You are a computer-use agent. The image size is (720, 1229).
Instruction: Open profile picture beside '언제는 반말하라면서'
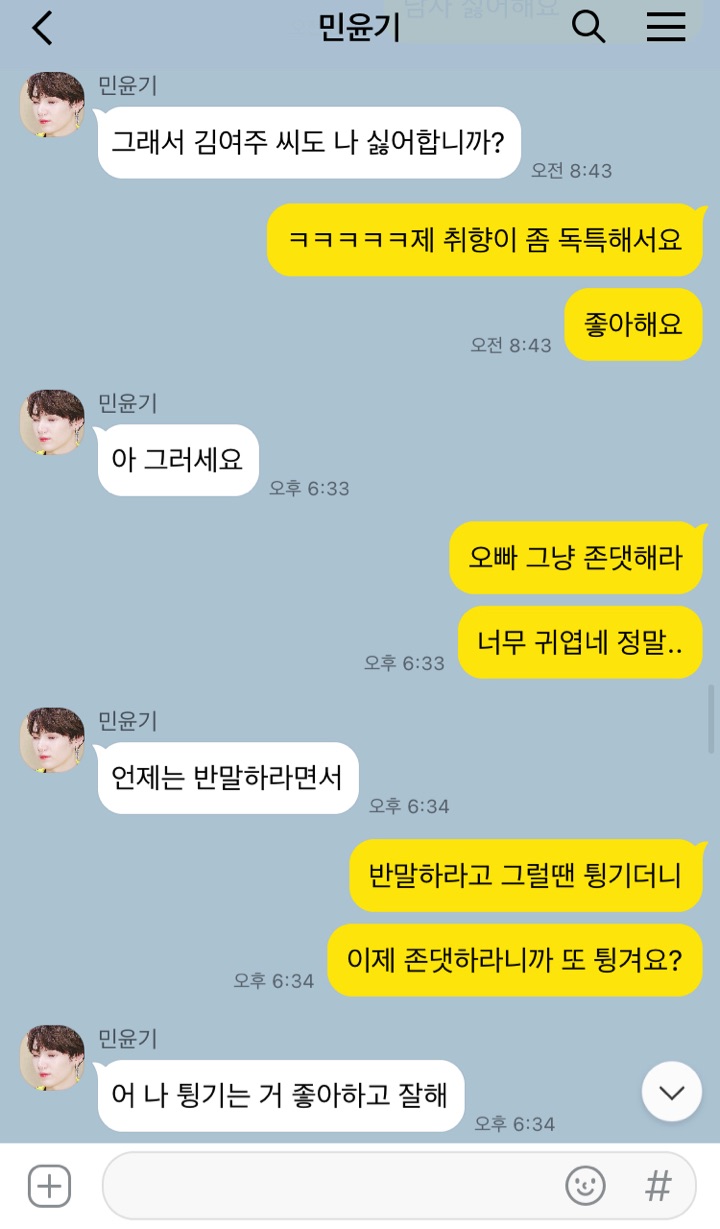52,740
